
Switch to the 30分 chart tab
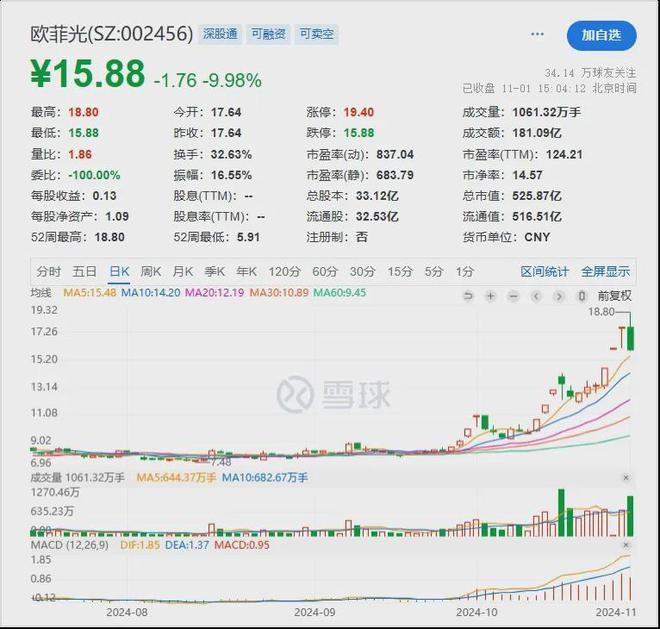click(x=362, y=272)
